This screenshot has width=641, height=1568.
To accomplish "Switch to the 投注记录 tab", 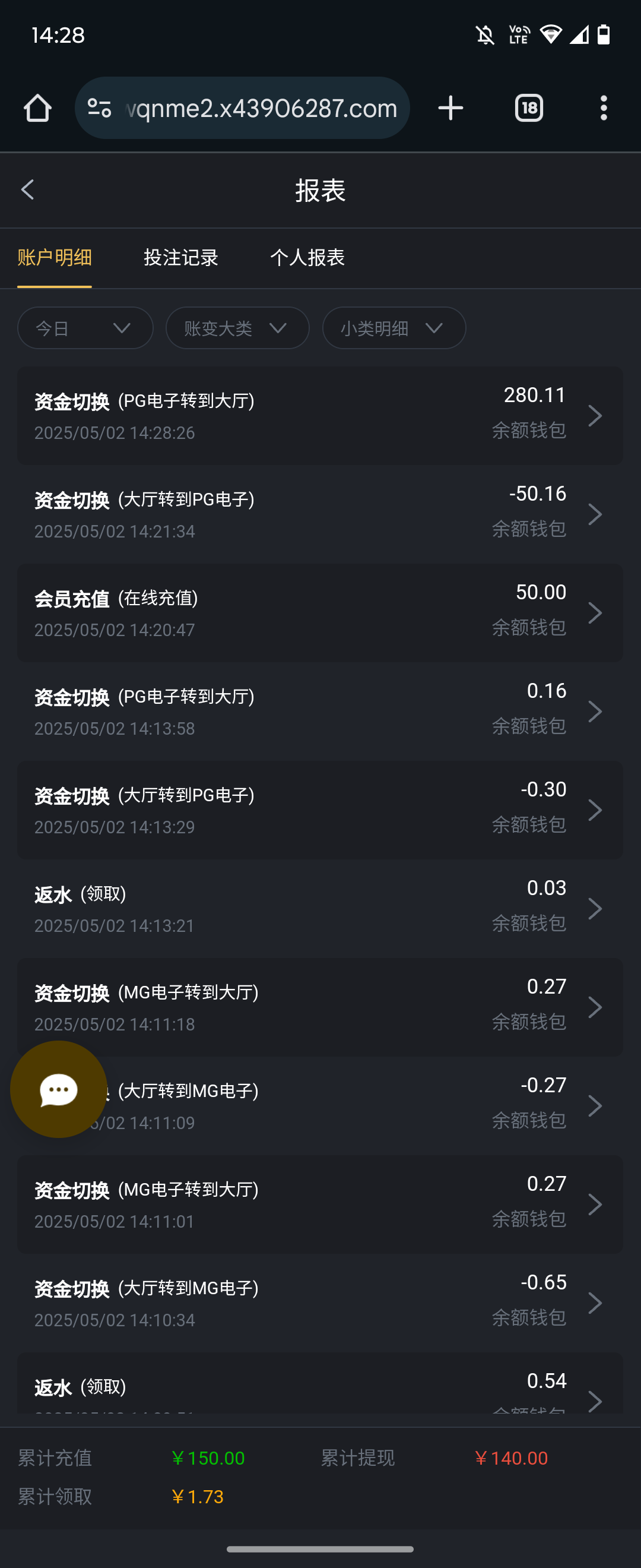I will click(180, 258).
